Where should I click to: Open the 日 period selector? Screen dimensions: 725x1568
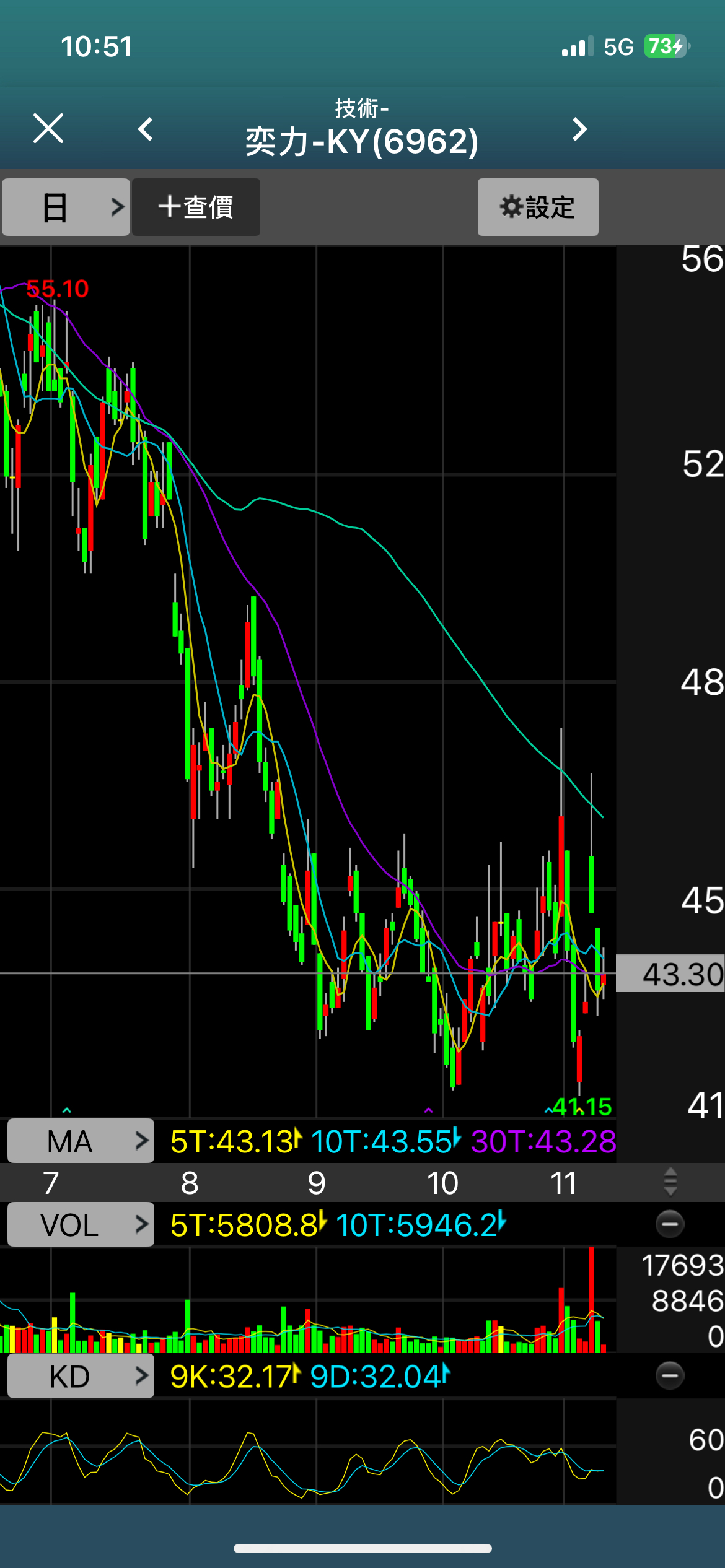(66, 207)
